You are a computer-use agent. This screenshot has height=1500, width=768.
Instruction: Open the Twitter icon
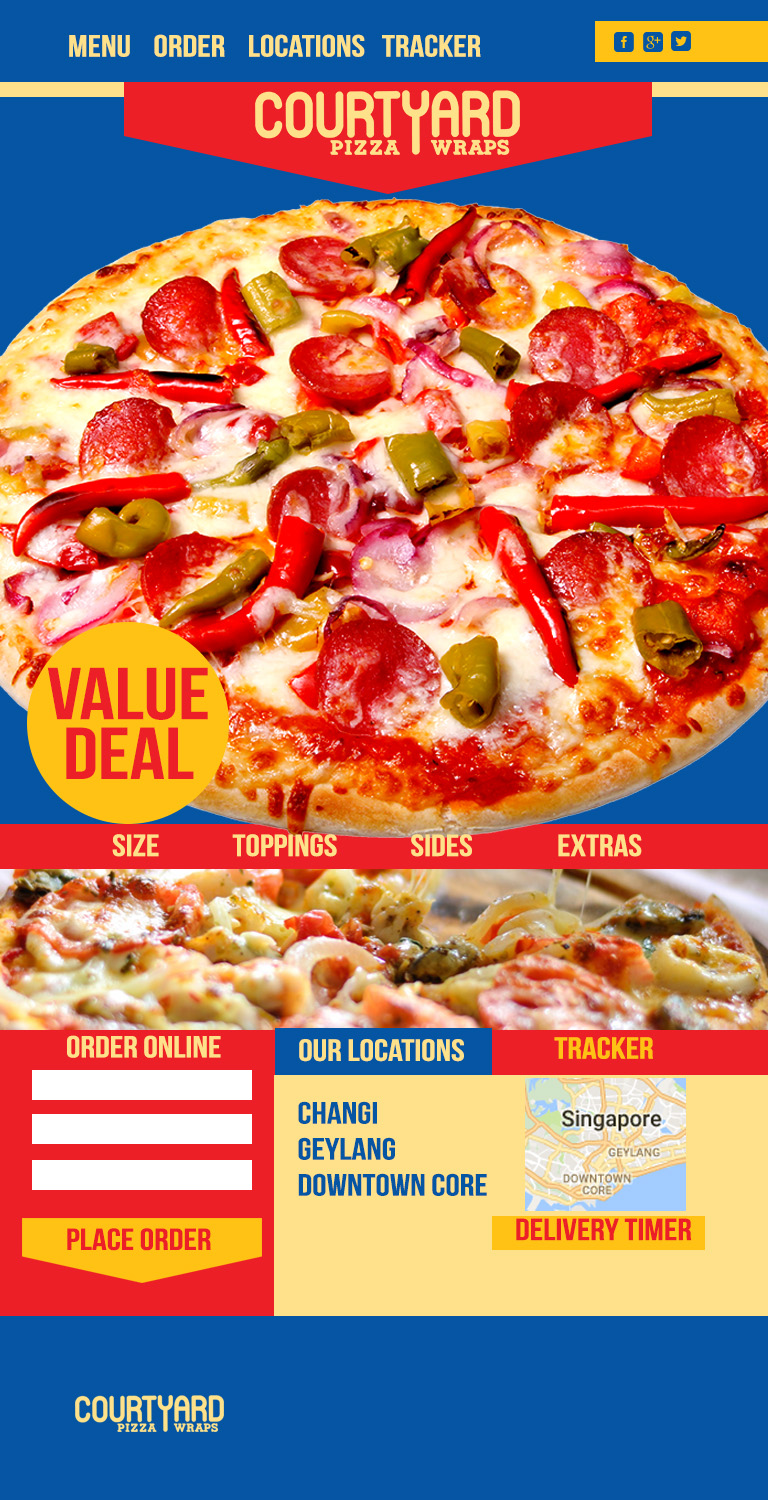(x=681, y=42)
